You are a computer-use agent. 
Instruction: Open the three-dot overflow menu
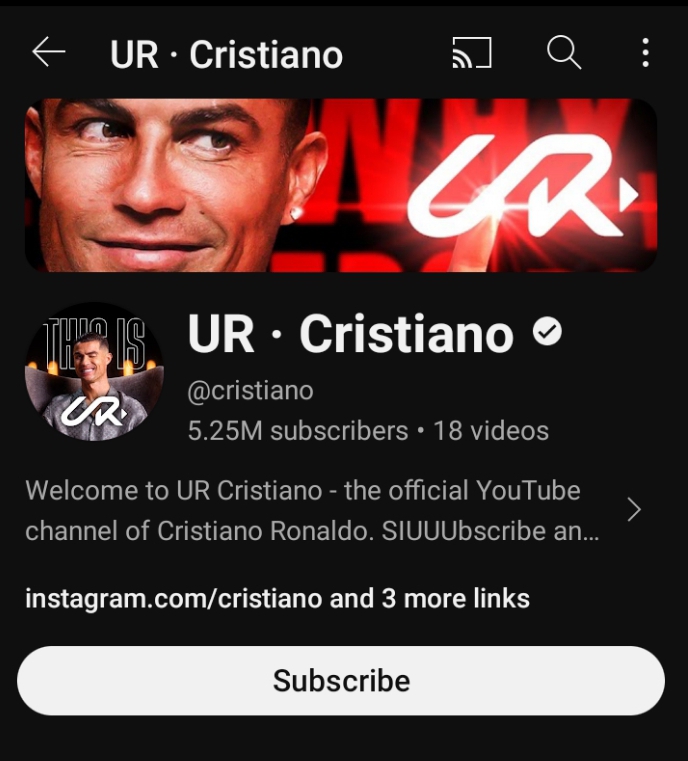point(646,53)
